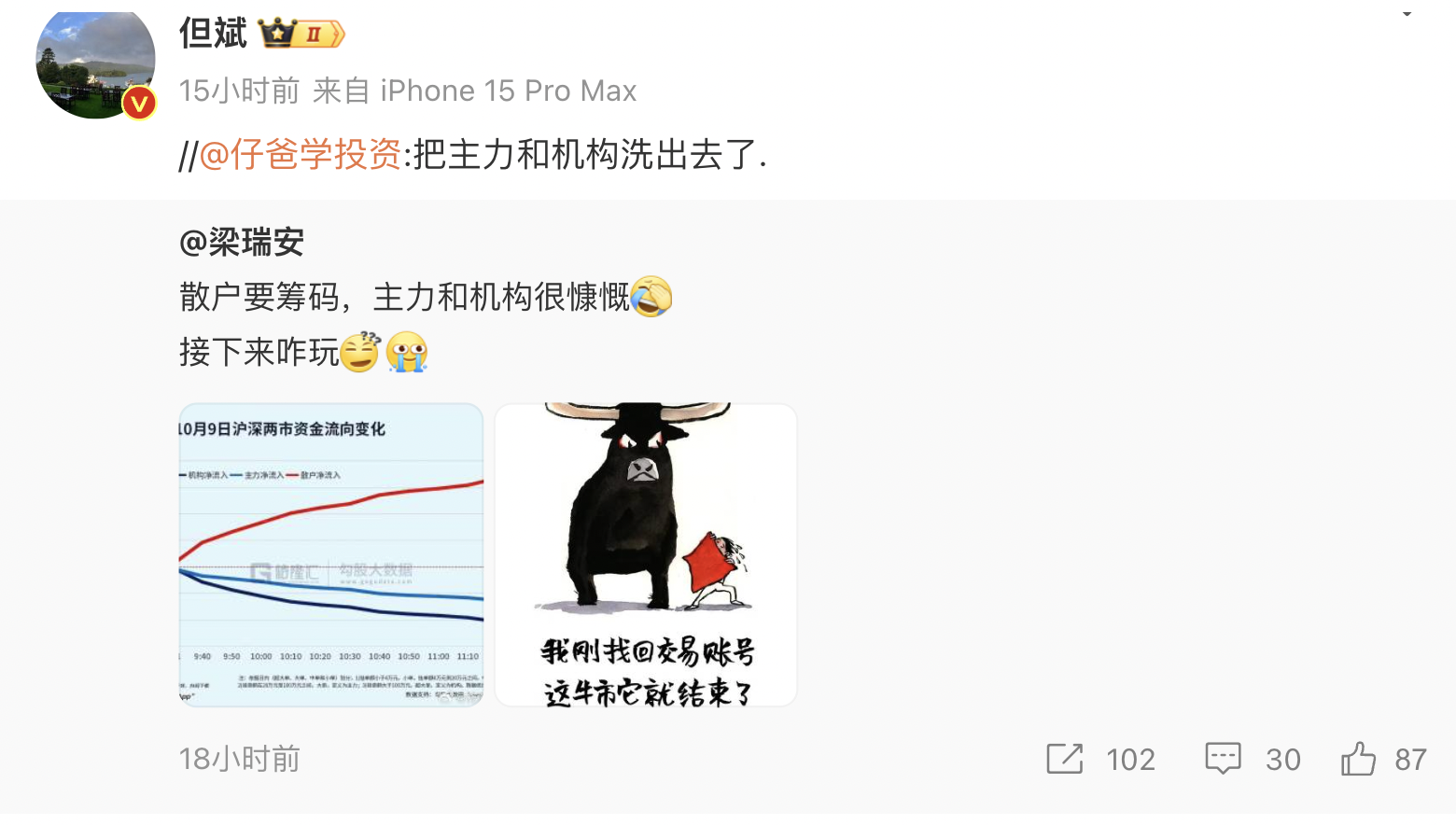1456x825 pixels.
Task: Open the post options dropdown arrow
Action: 1406,14
